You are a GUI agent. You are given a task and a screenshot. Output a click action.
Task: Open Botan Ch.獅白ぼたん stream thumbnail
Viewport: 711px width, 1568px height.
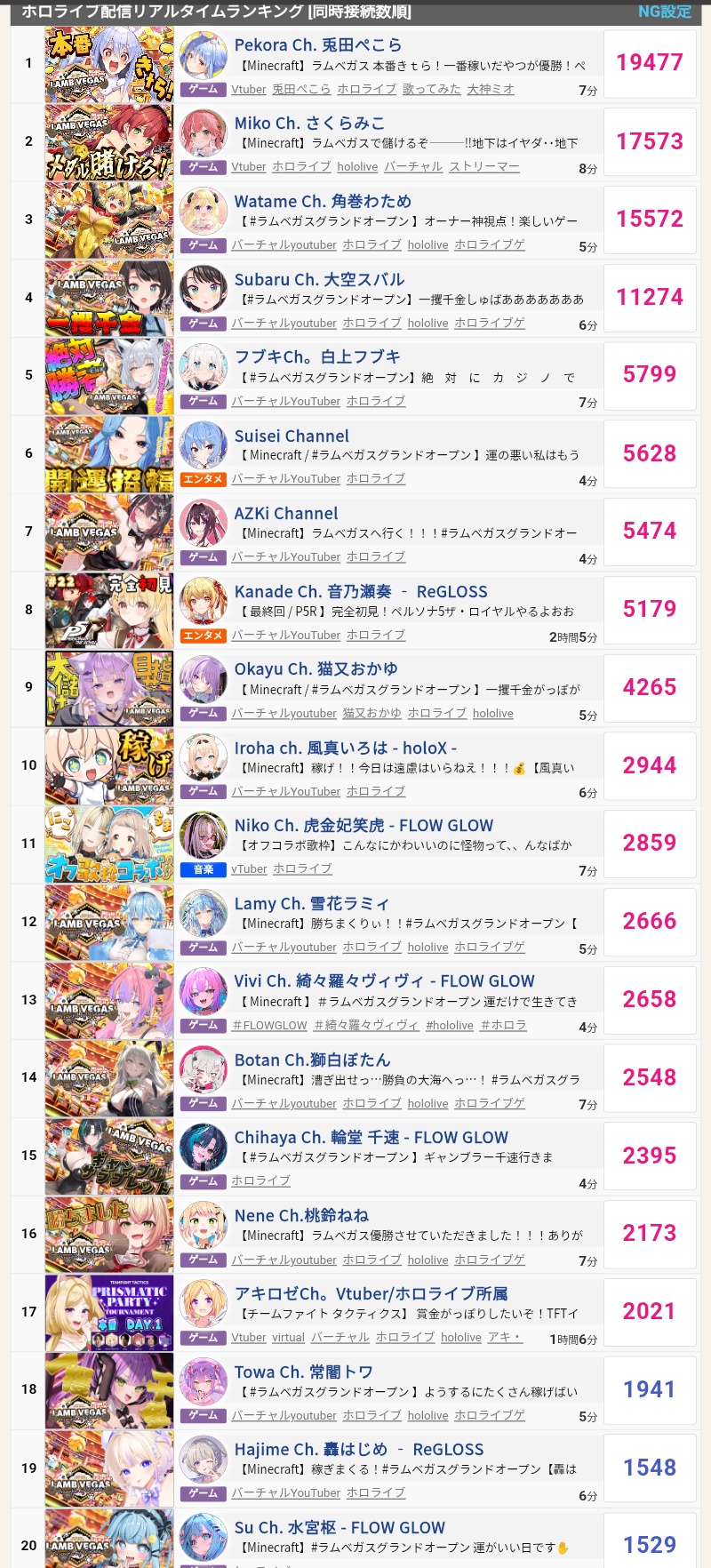point(109,1079)
